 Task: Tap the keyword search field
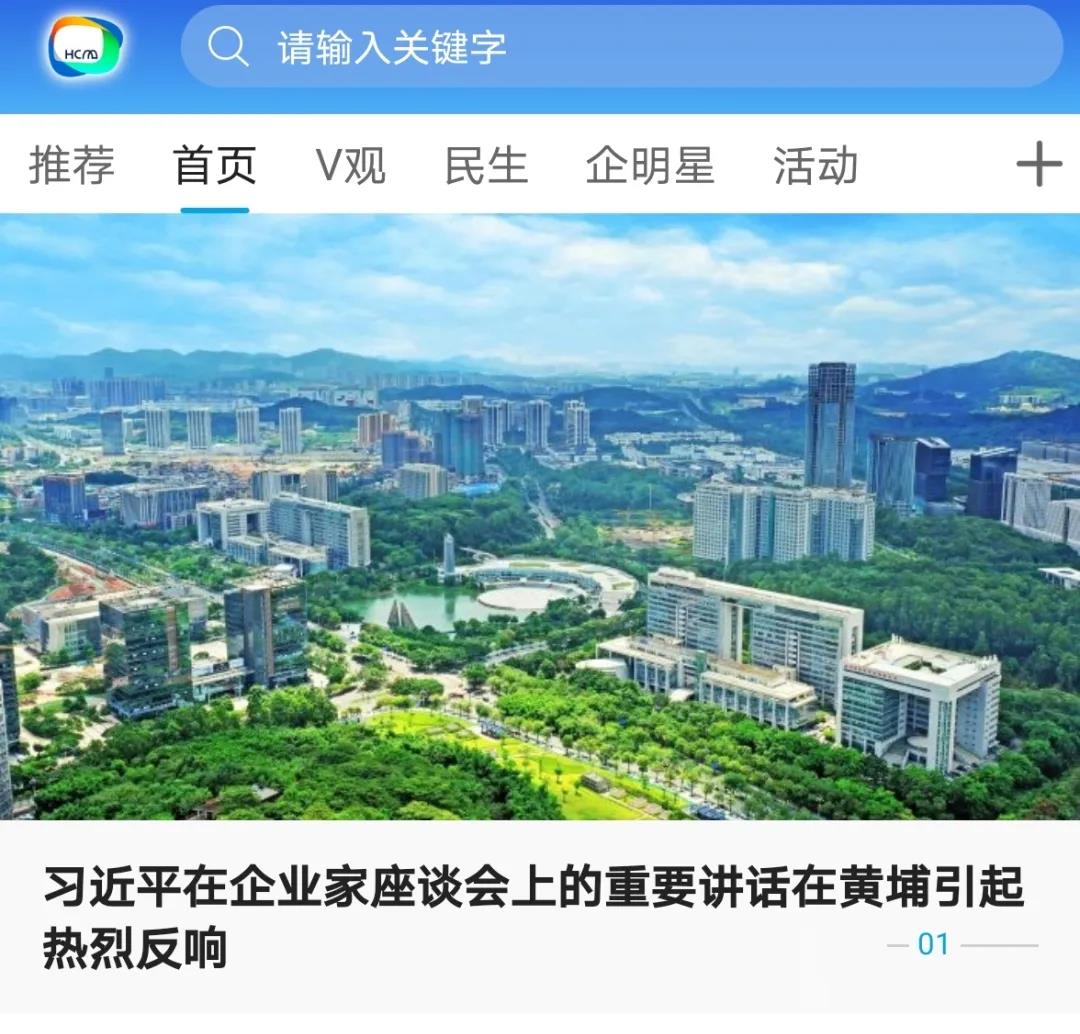620,47
